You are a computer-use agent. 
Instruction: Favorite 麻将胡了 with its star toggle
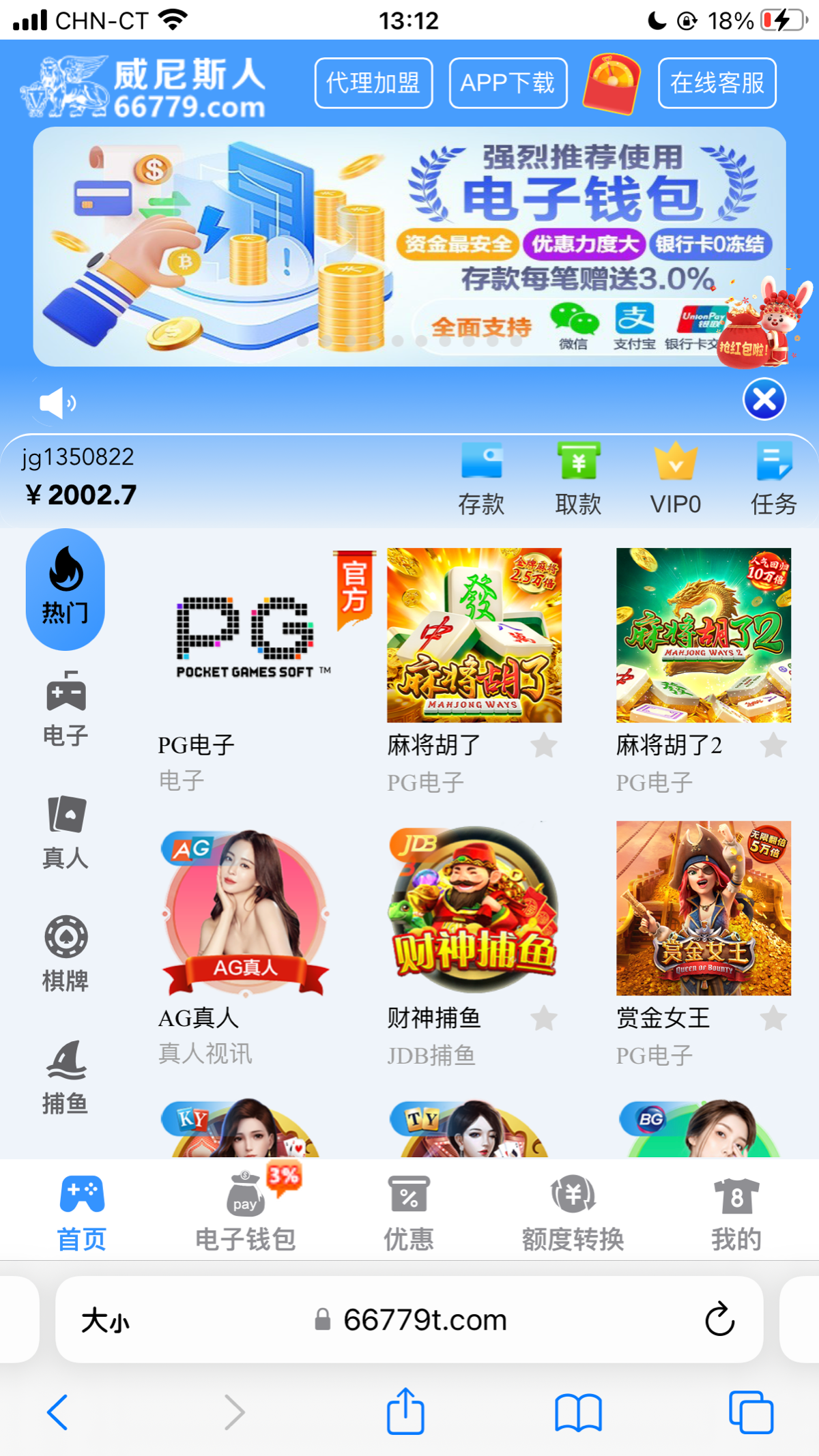tap(544, 746)
